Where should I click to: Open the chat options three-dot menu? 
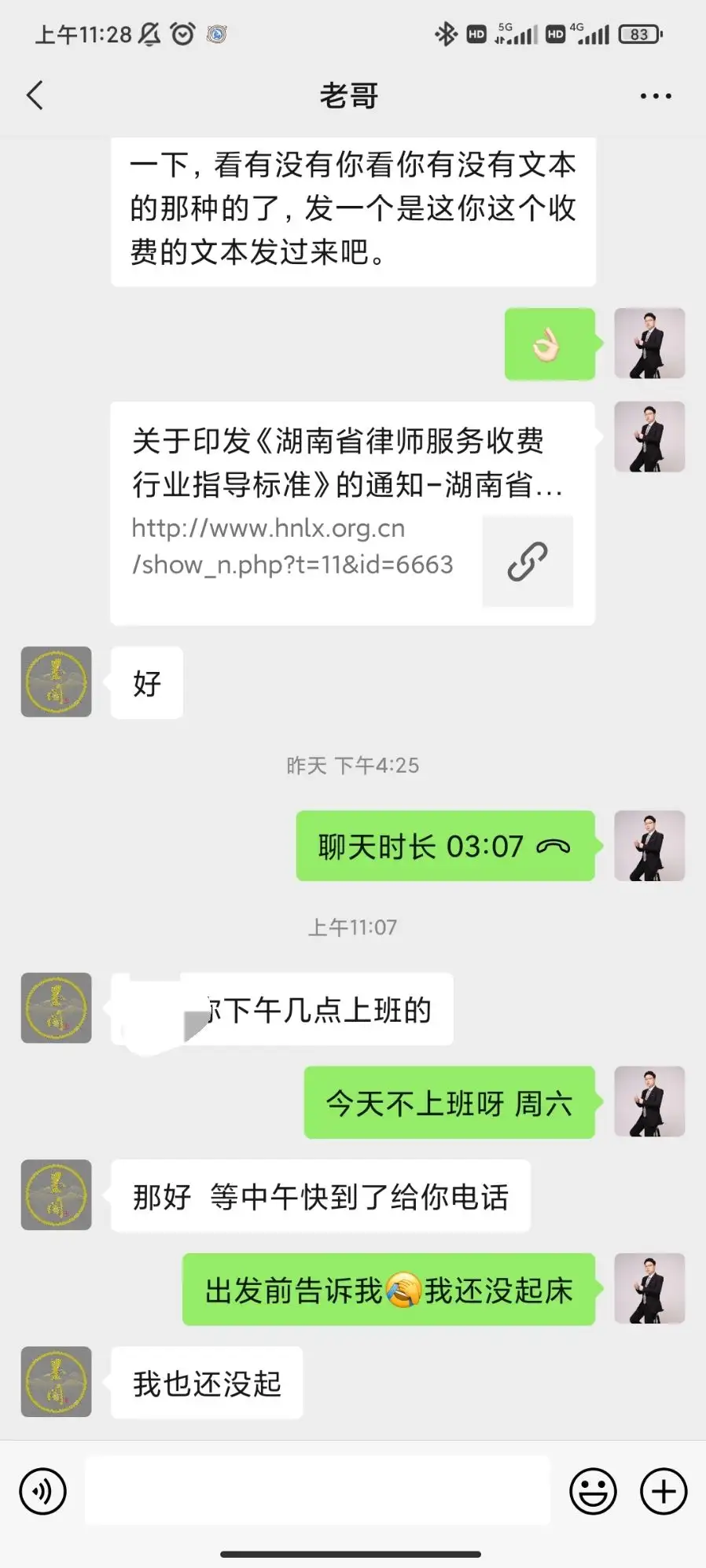point(655,96)
